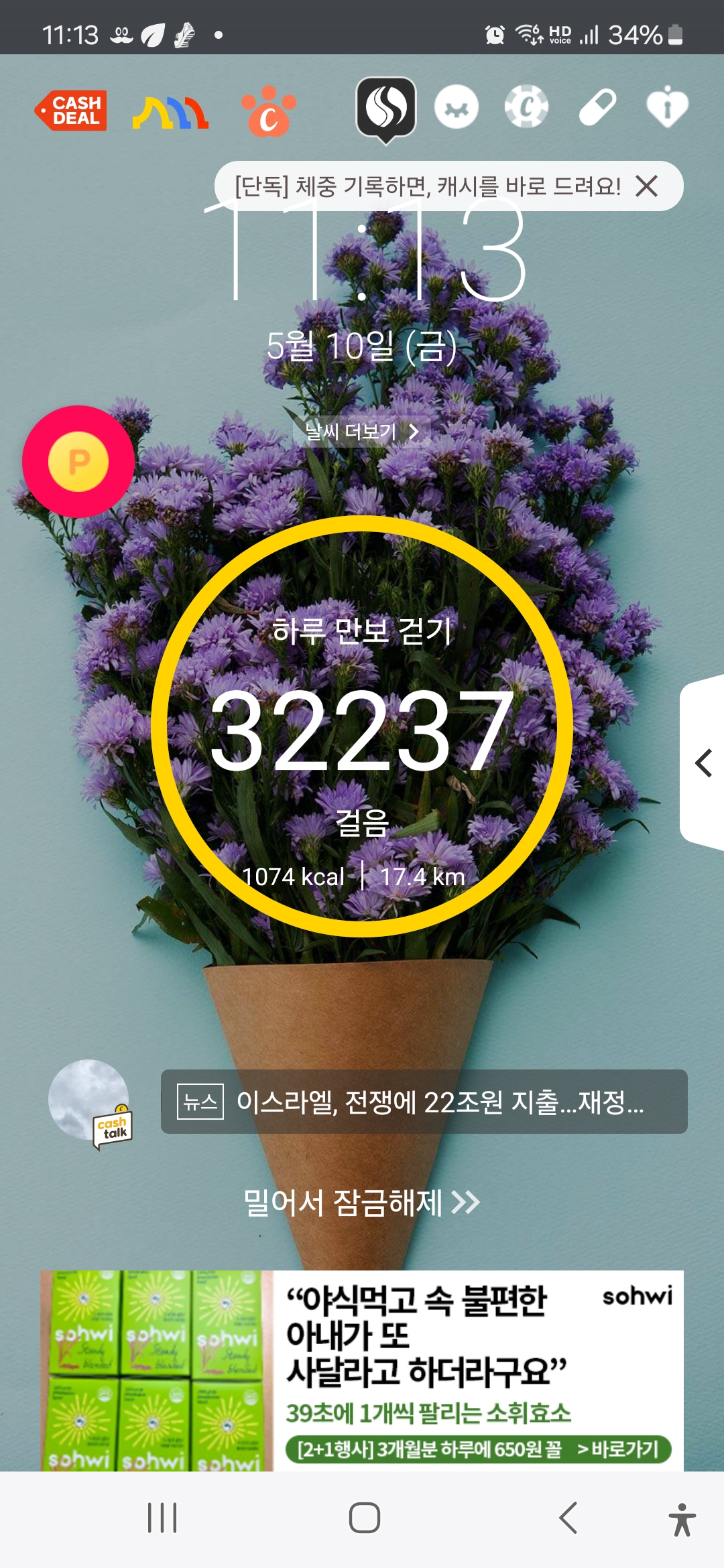Viewport: 724px width, 1568px height.
Task: Open the black S logo icon
Action: [386, 109]
